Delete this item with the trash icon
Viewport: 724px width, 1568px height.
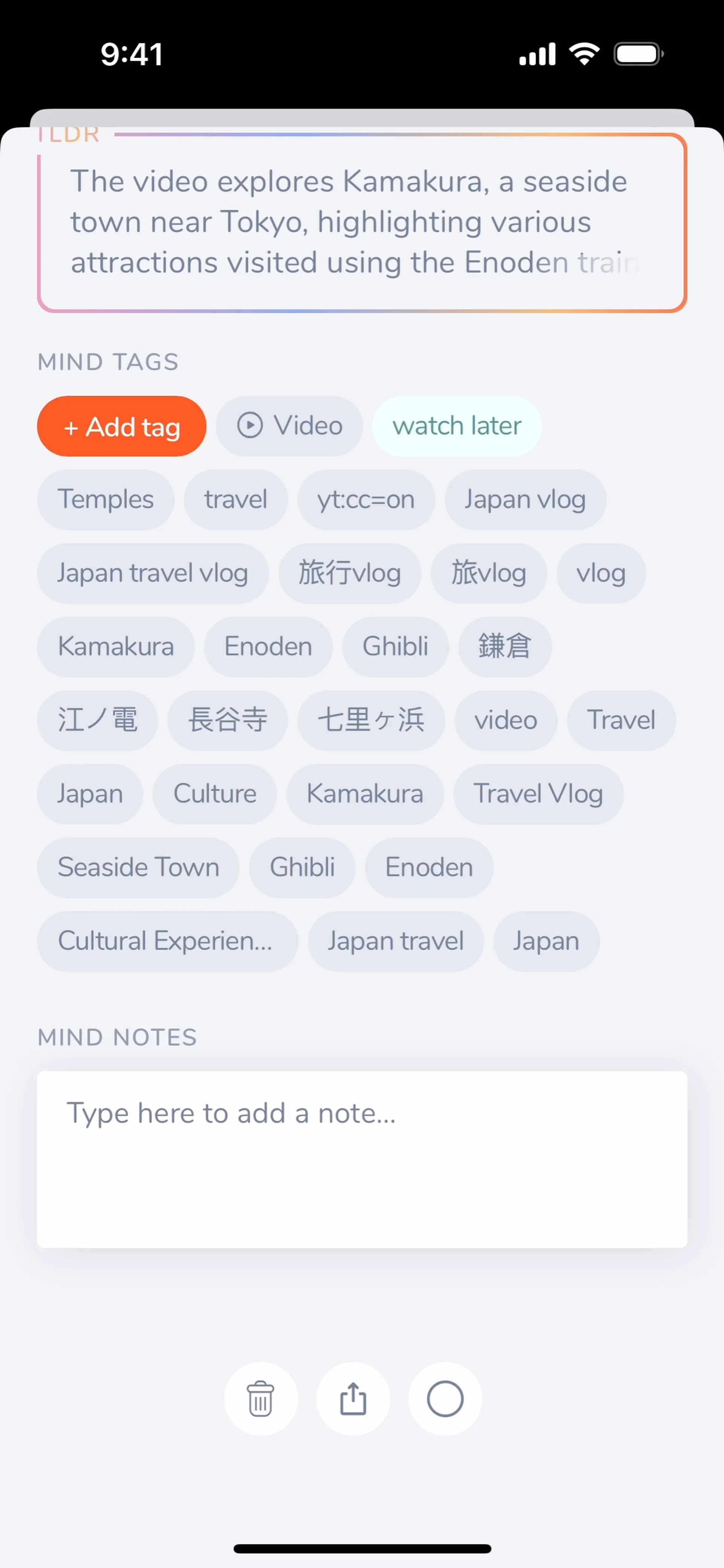(261, 1398)
